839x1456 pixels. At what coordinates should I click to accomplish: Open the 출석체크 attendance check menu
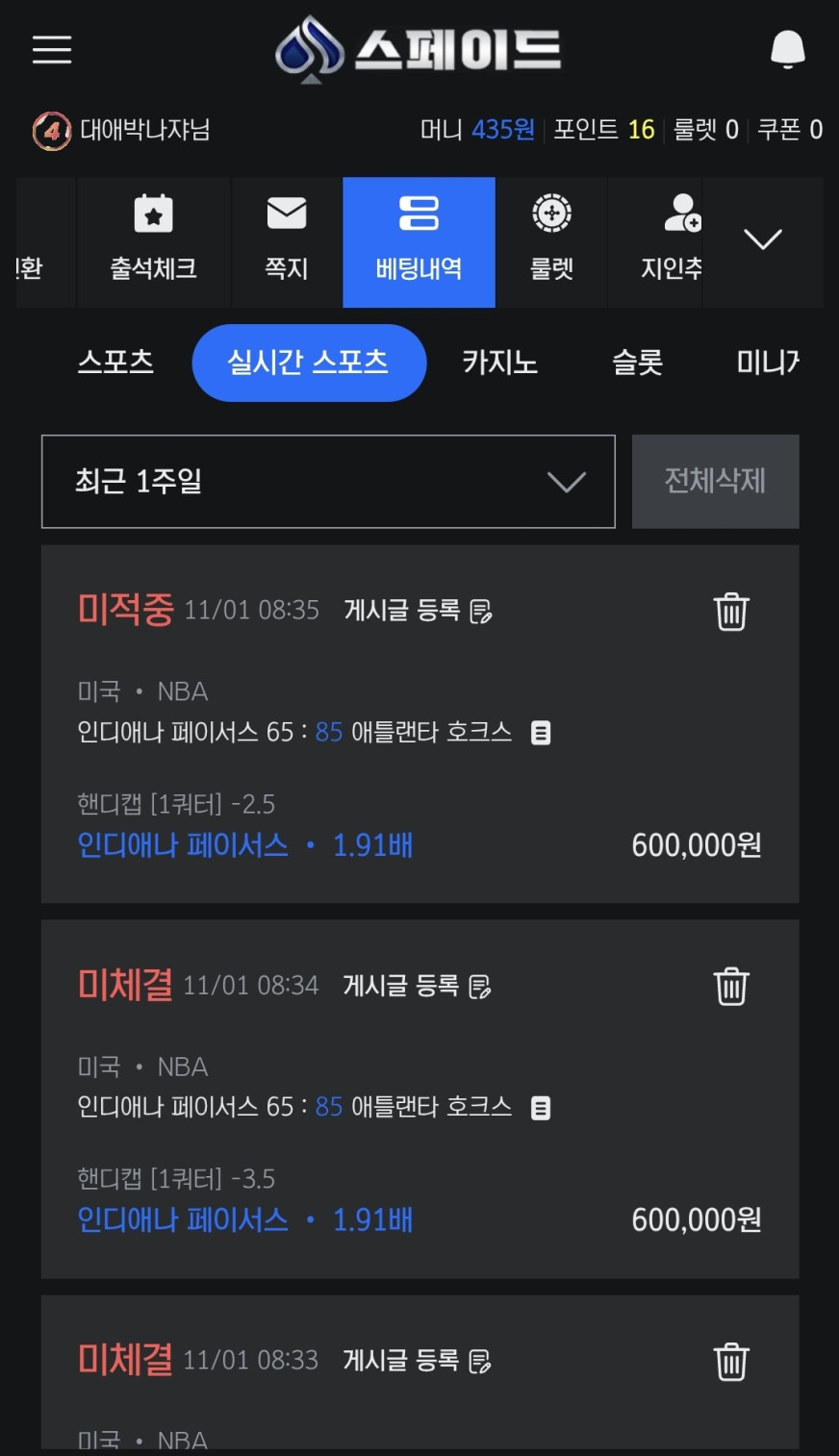tap(153, 241)
